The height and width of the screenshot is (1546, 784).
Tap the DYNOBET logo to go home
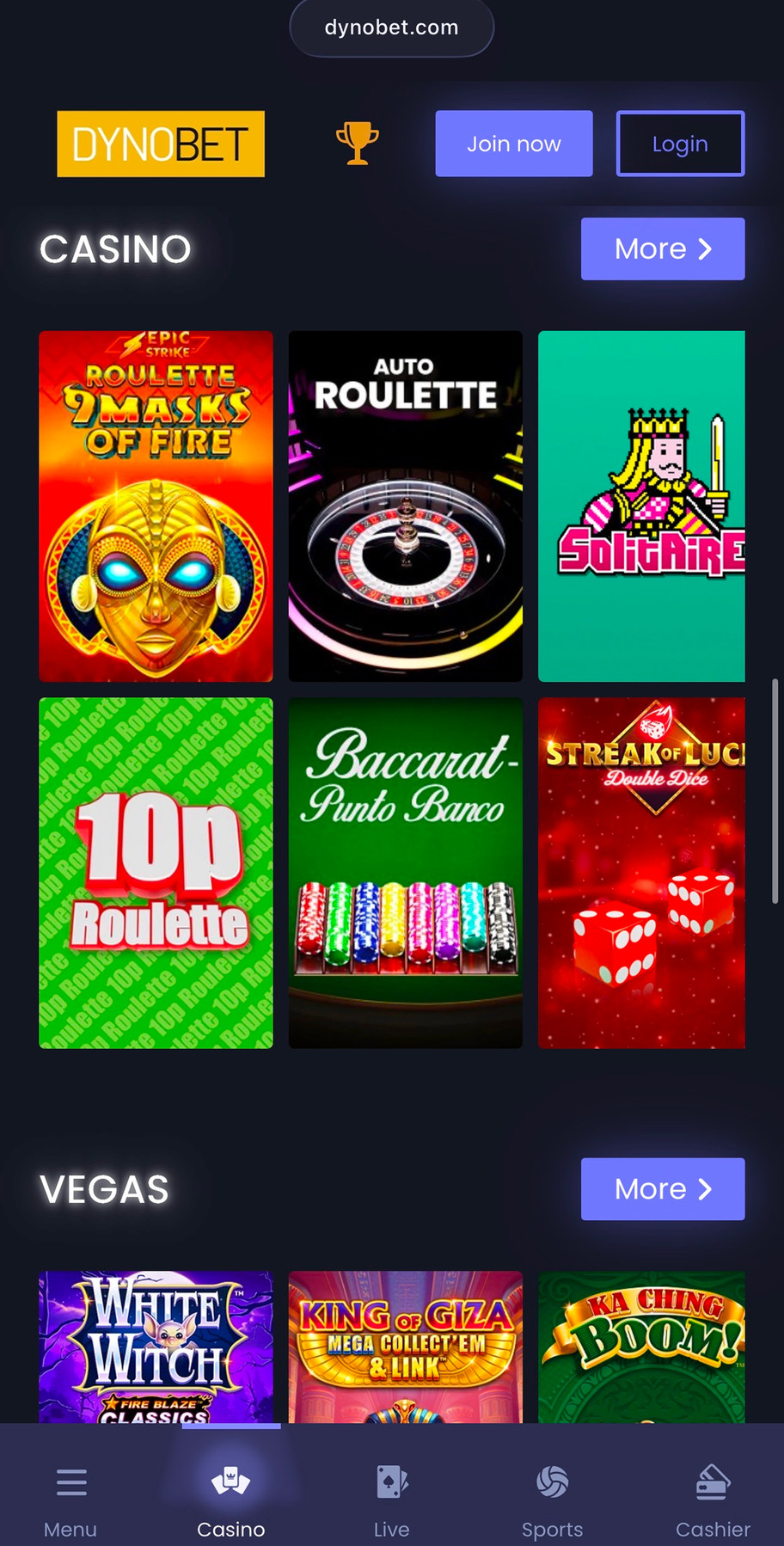[161, 144]
